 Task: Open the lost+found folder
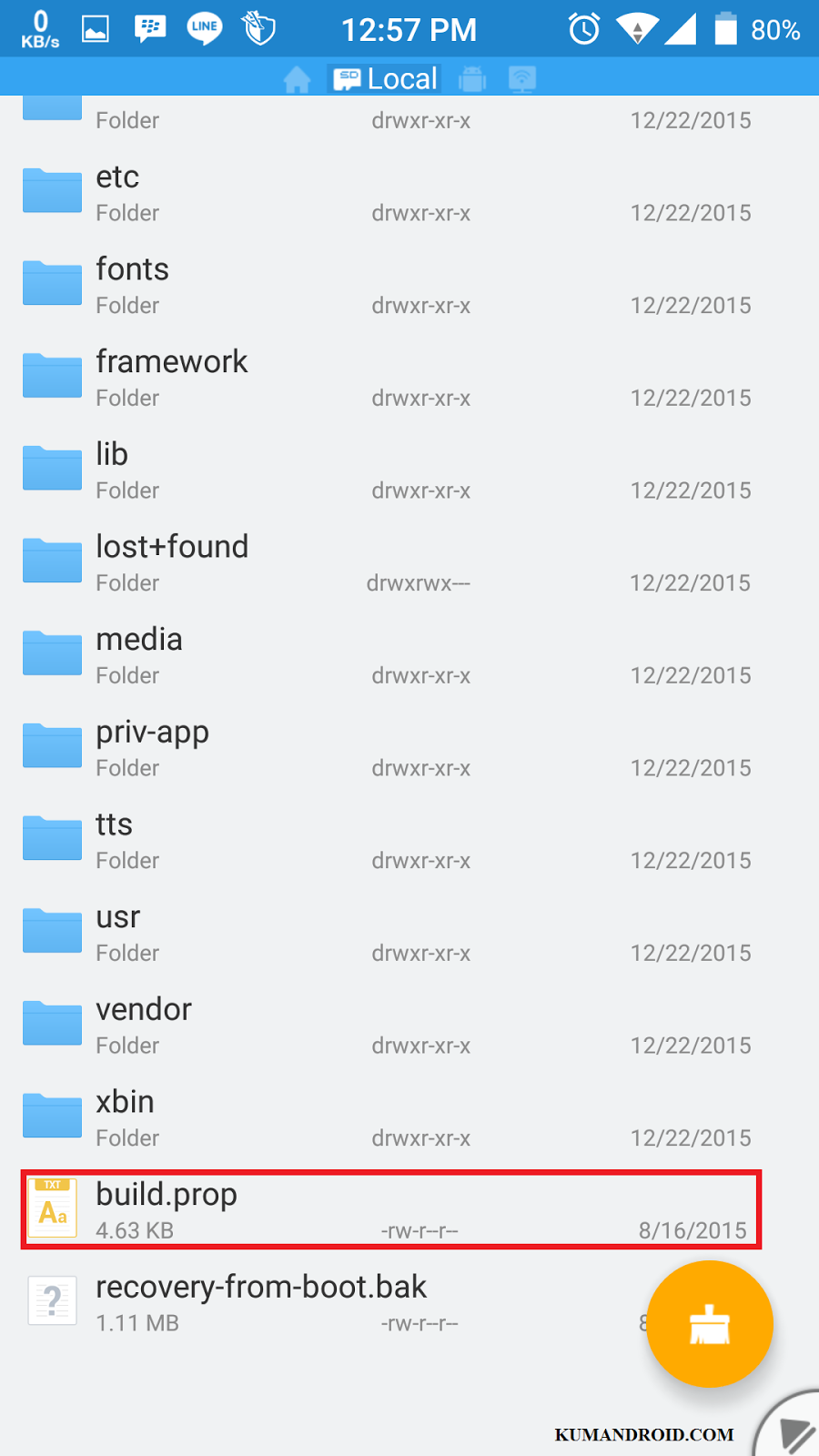(172, 547)
